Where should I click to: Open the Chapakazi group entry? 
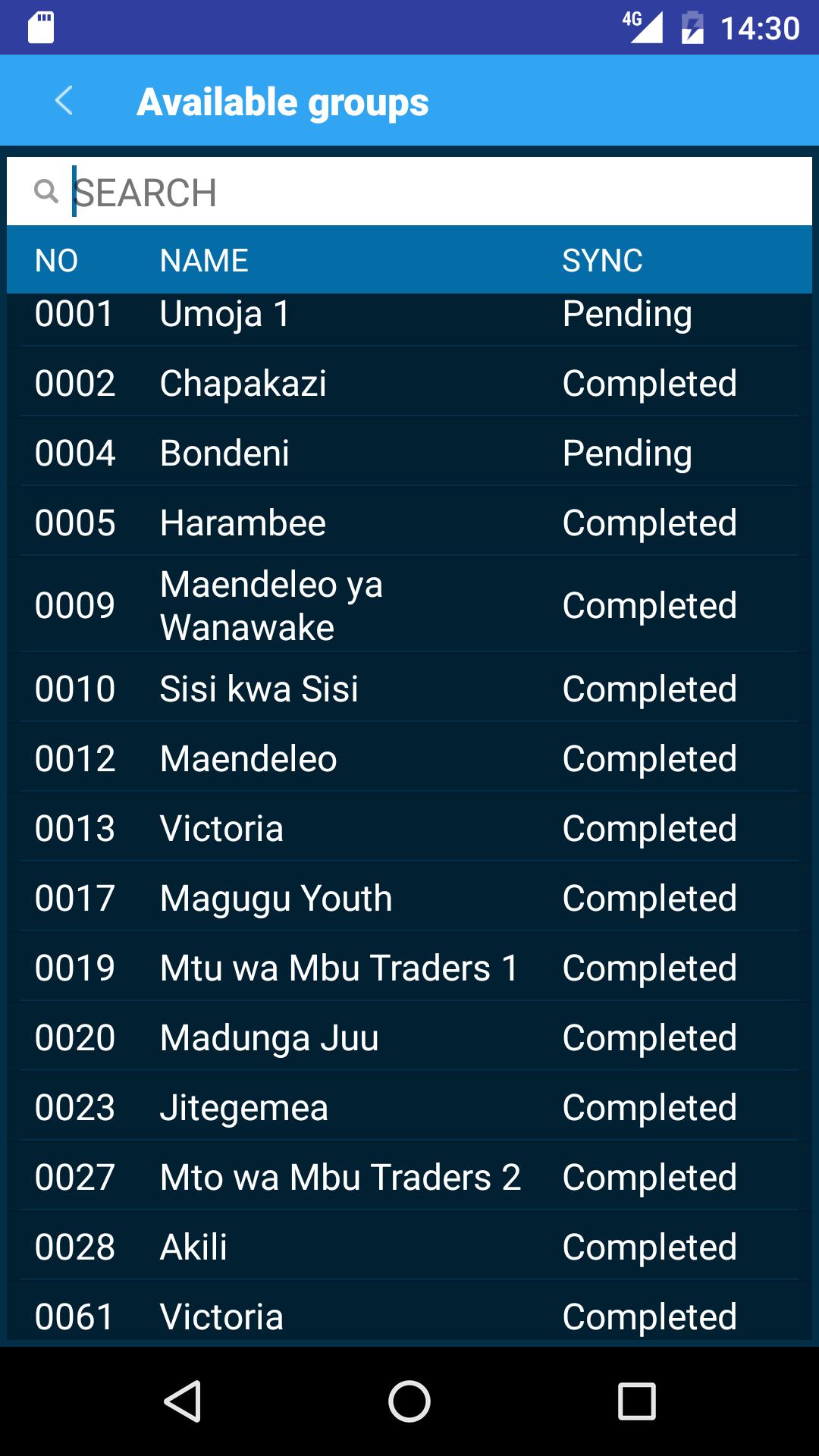[303, 384]
